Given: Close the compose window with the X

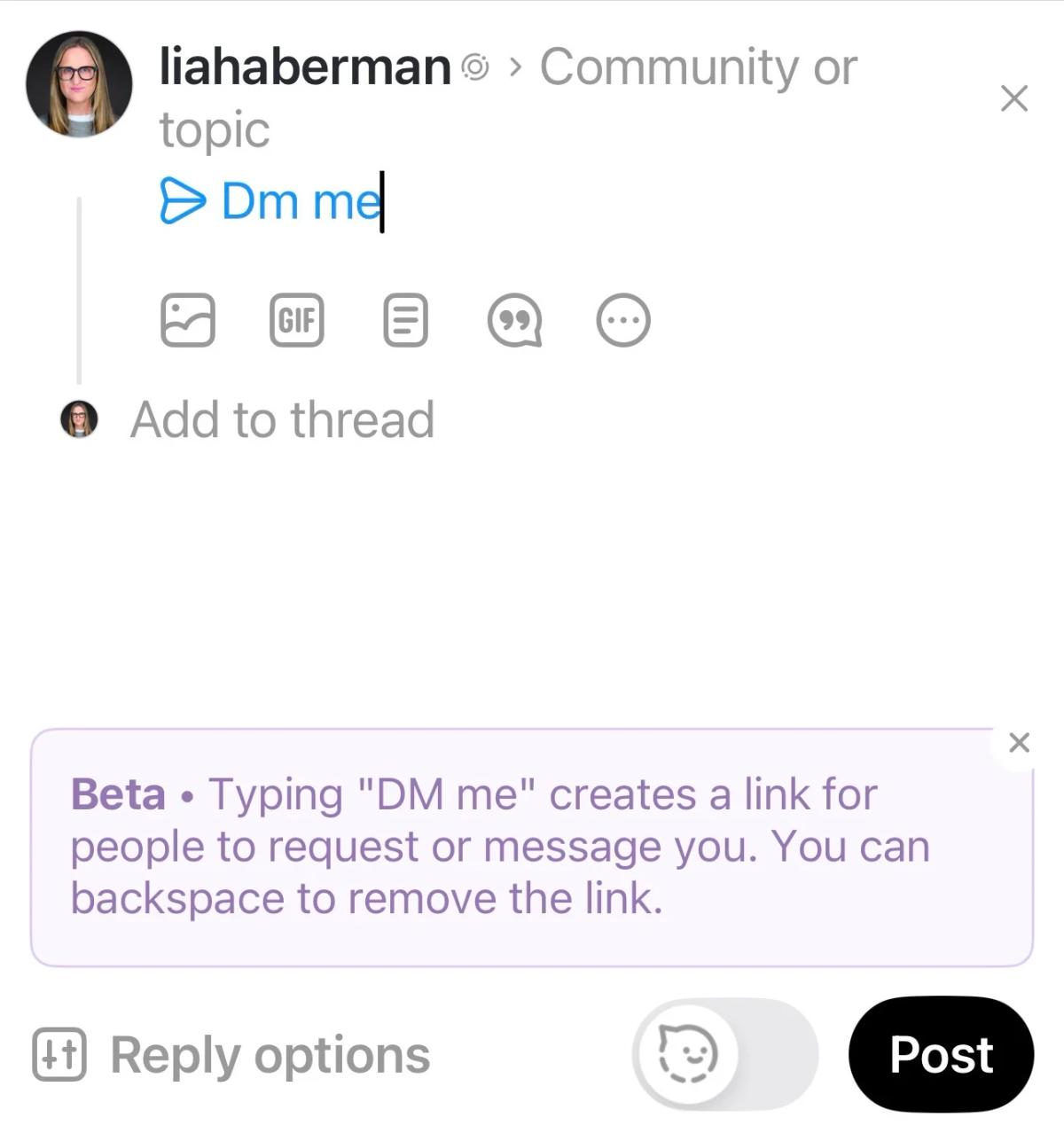Looking at the screenshot, I should point(1013,99).
